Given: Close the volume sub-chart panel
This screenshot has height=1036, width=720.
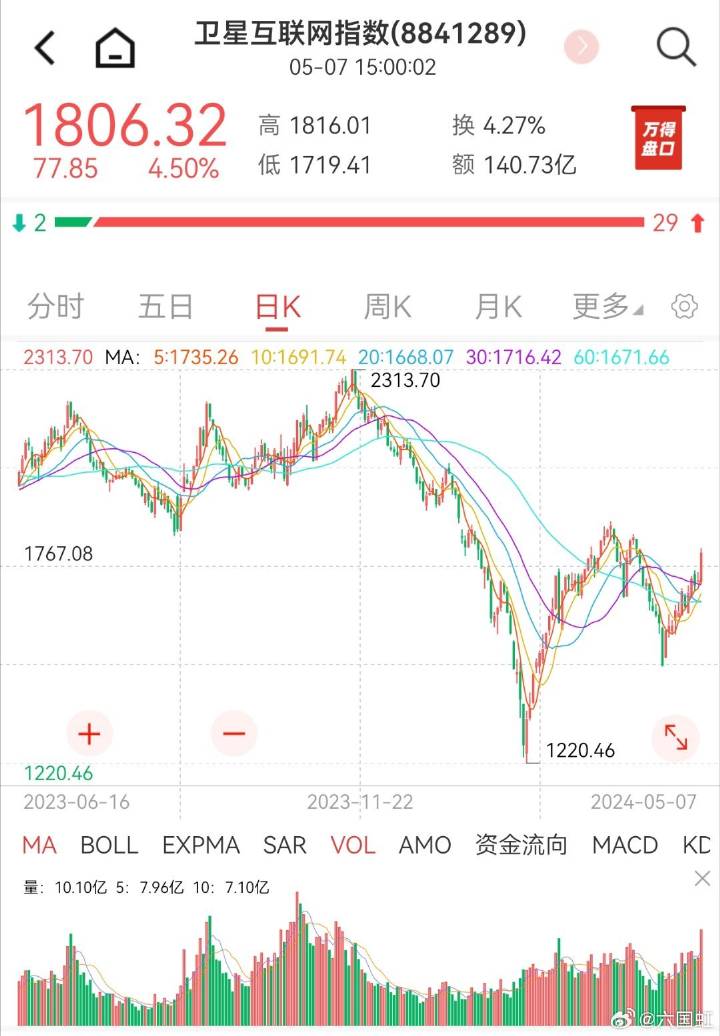Looking at the screenshot, I should [x=702, y=878].
